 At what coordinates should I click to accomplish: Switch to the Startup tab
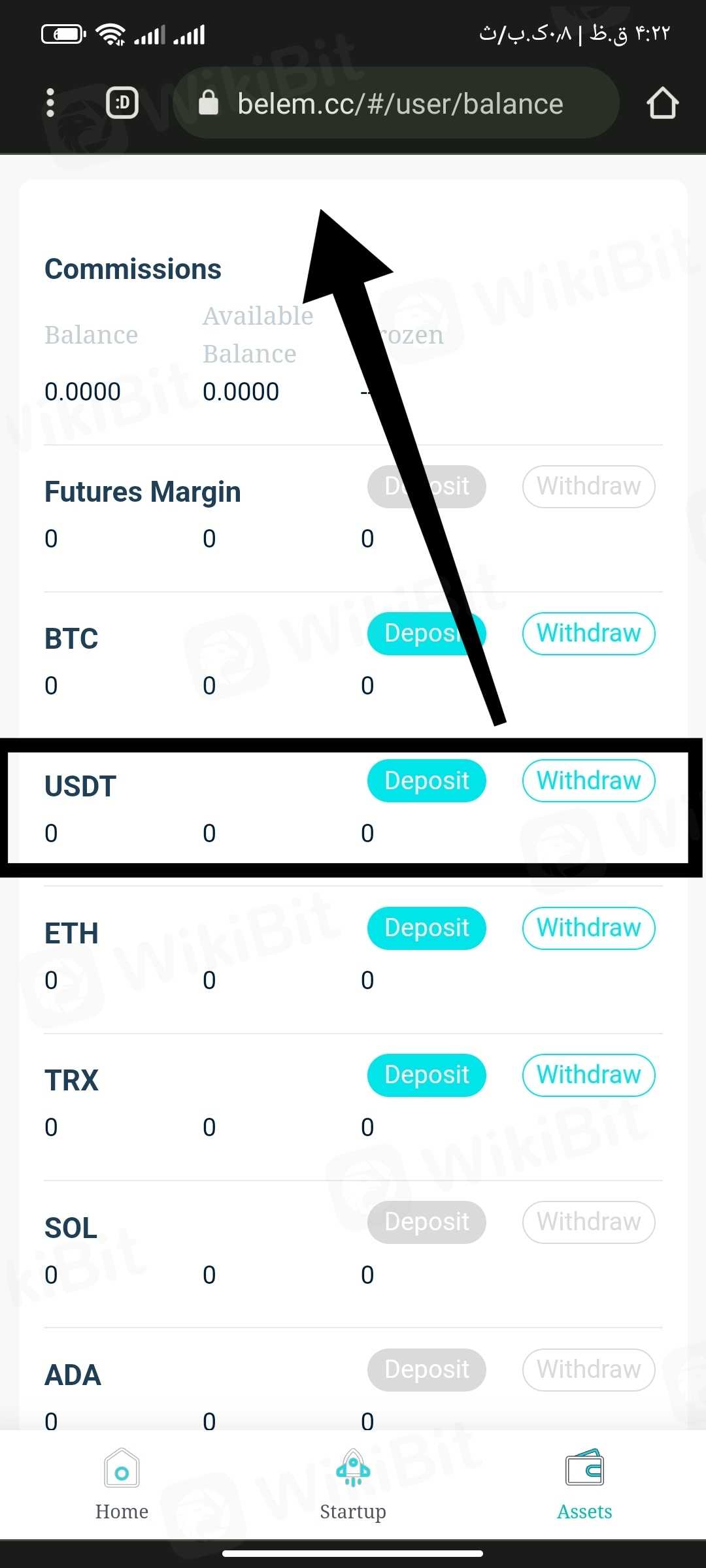click(x=353, y=1484)
